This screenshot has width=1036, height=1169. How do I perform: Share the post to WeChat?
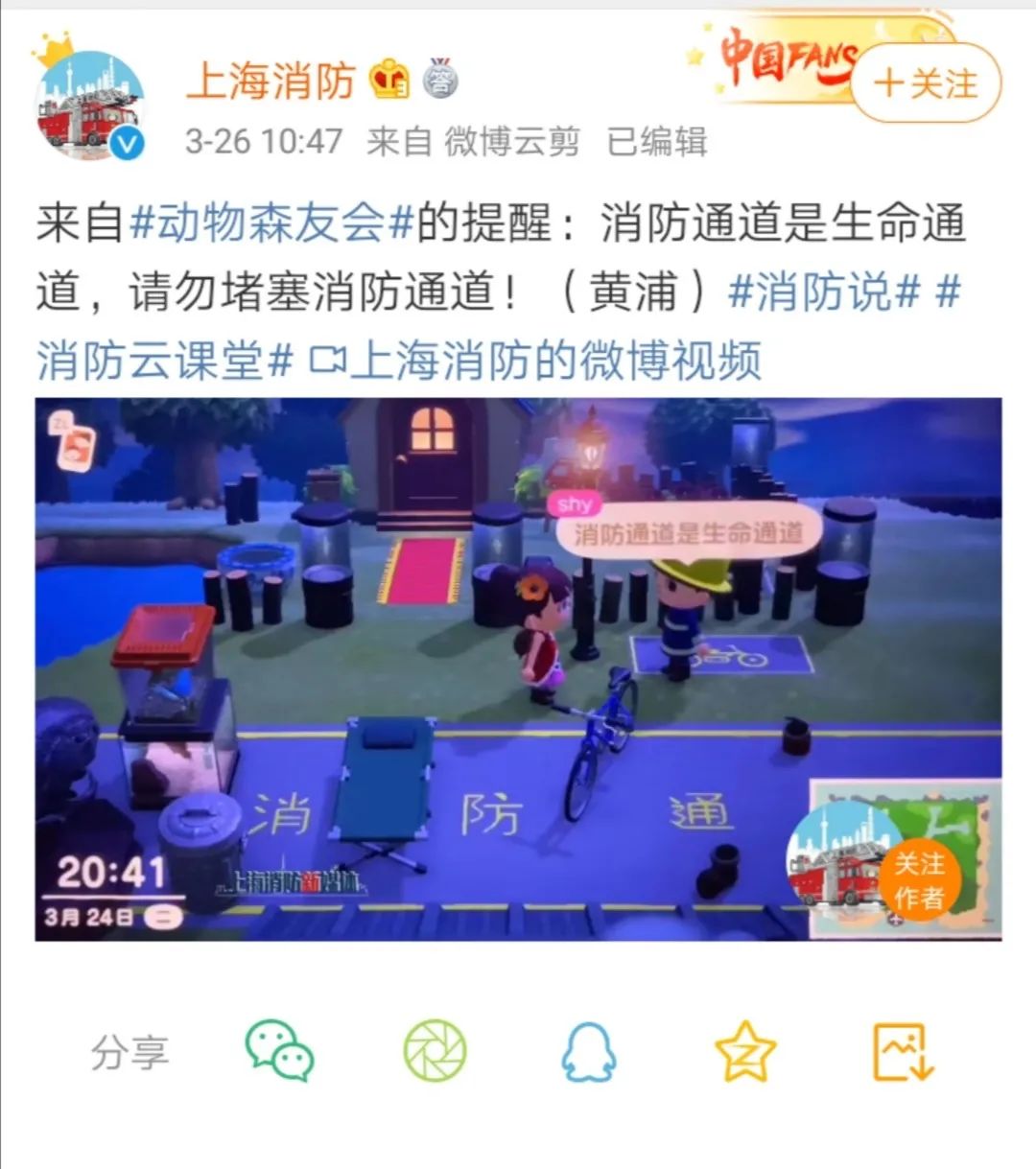(x=279, y=1051)
